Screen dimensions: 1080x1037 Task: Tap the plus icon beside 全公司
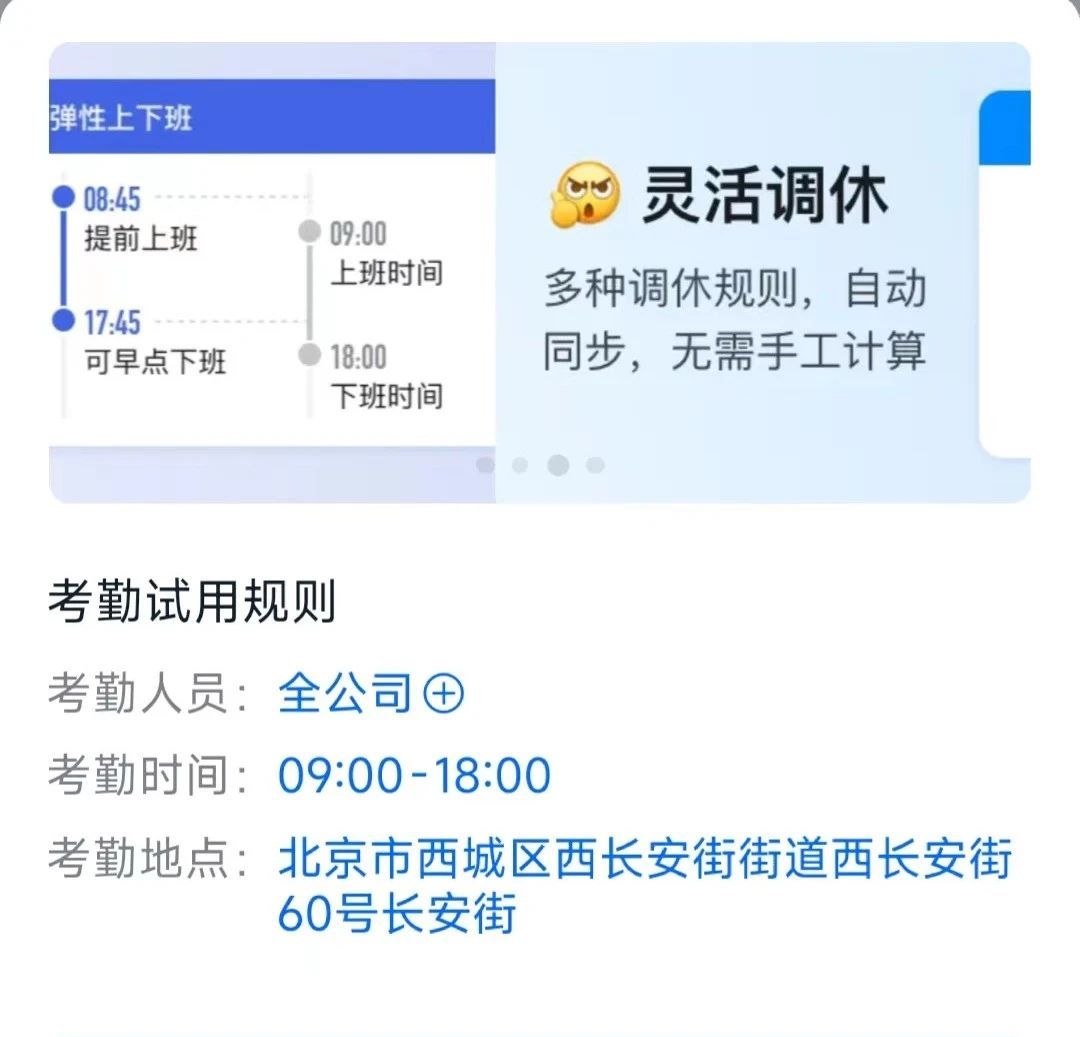(x=444, y=693)
